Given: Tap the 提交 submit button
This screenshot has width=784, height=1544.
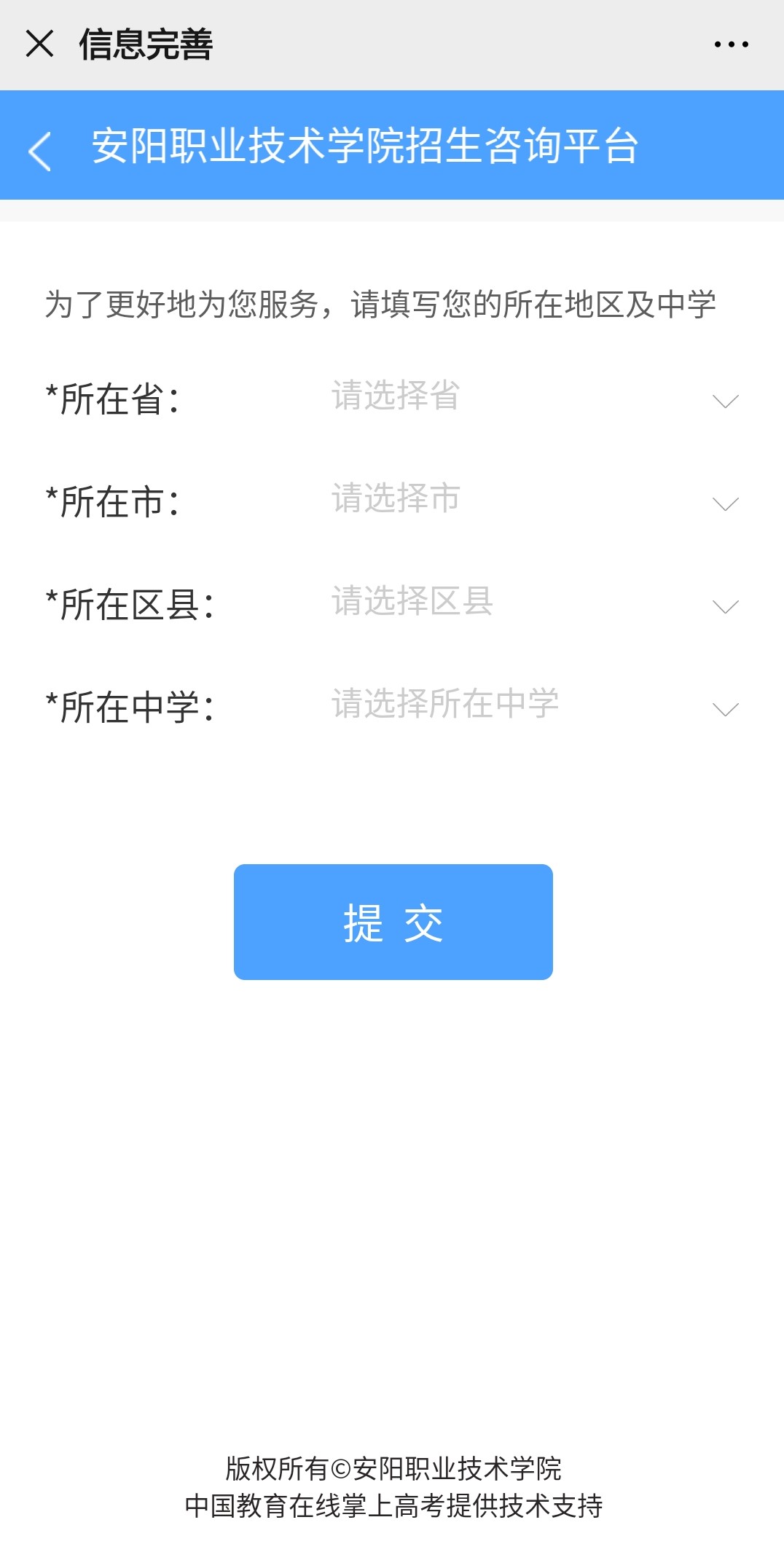Looking at the screenshot, I should point(393,922).
